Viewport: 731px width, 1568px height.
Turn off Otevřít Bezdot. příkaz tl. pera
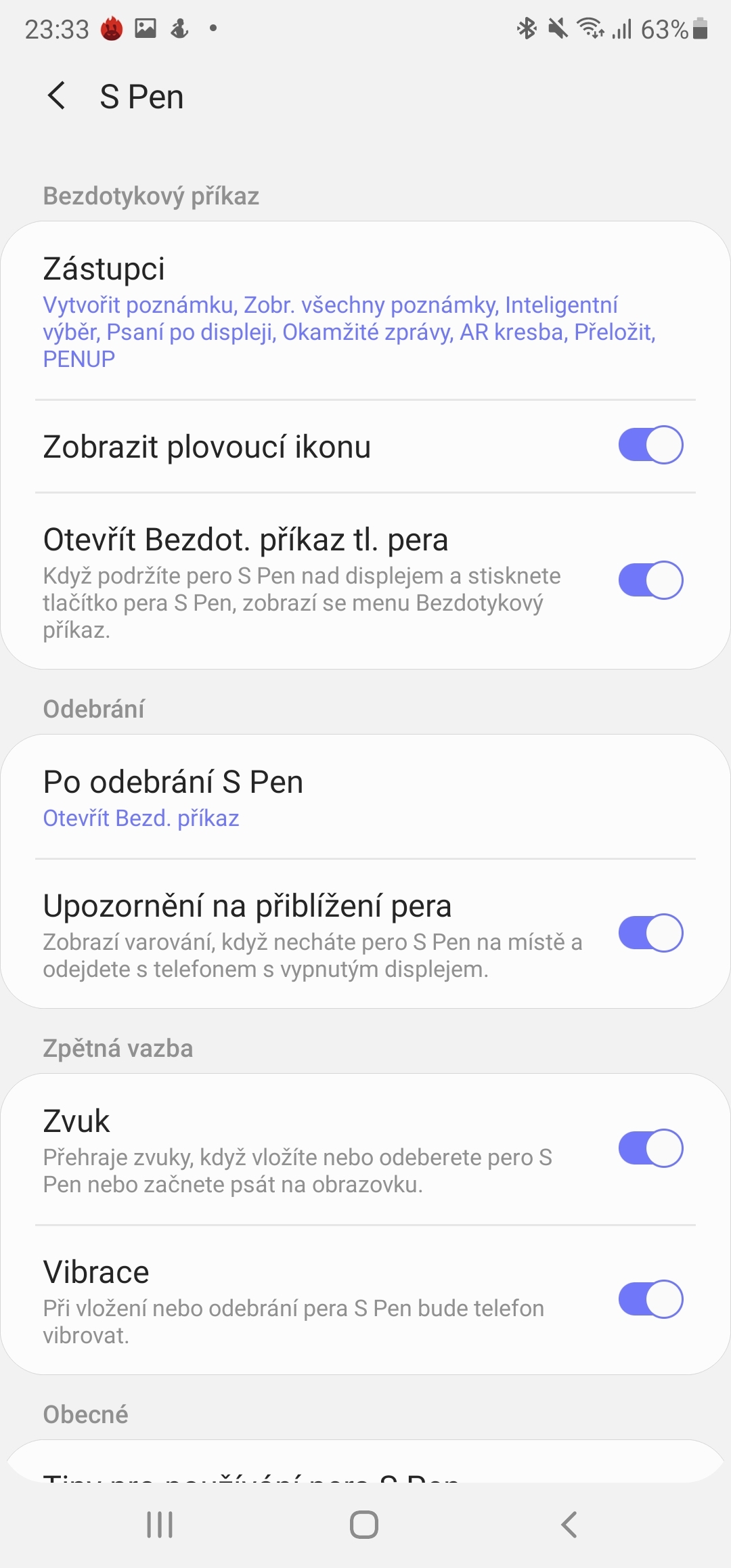[652, 581]
